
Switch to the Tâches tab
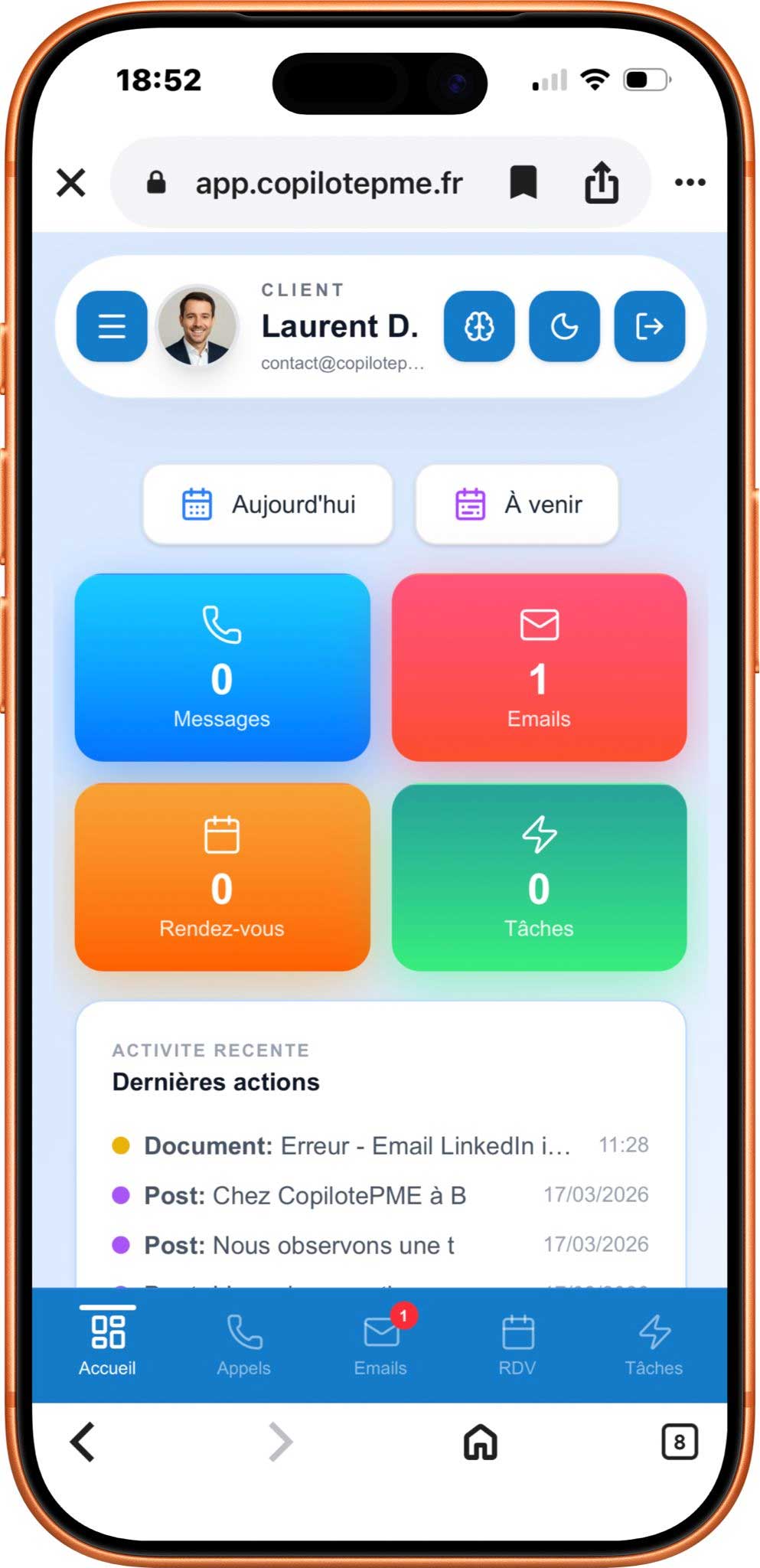[x=654, y=1345]
